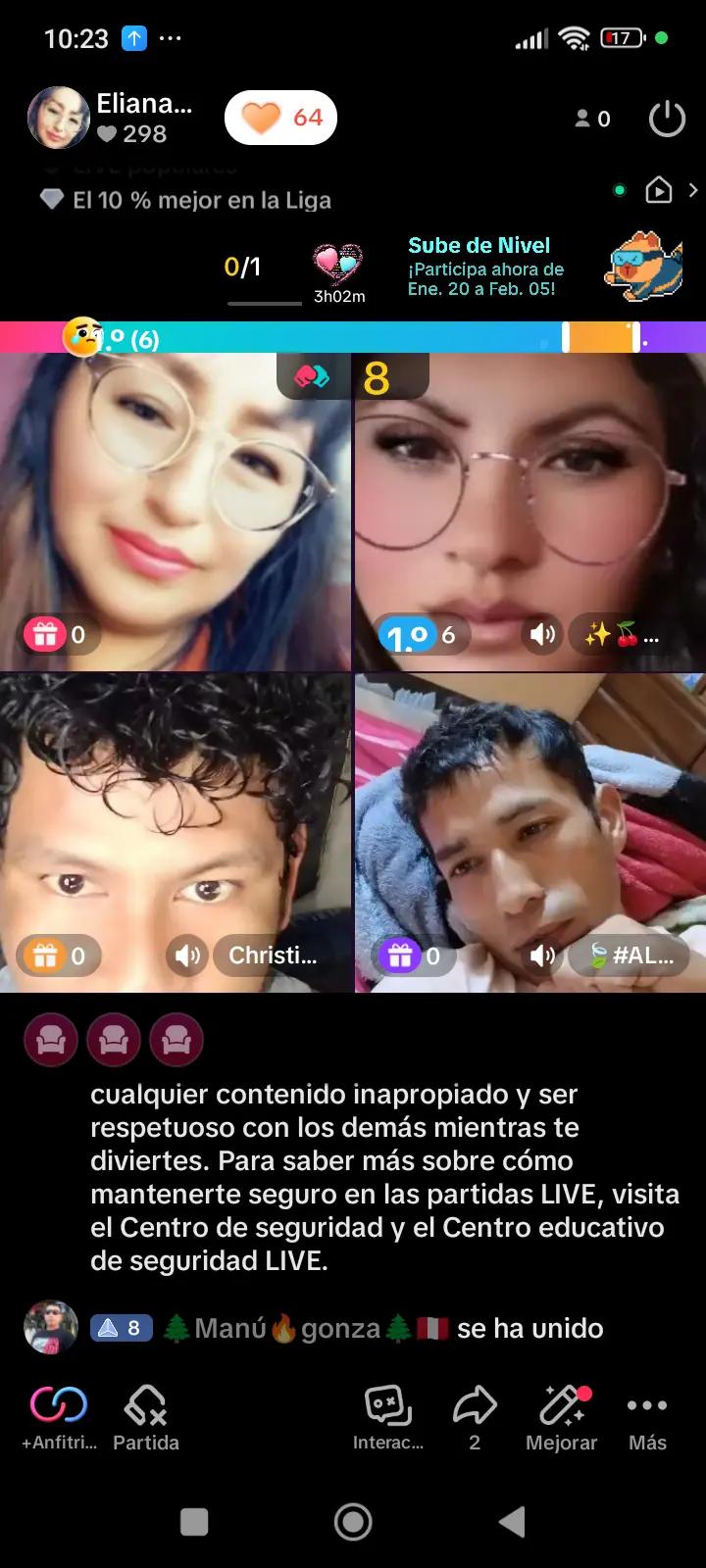
Task: Open the guest tile labeled #AL...
Action: pyautogui.click(x=529, y=833)
